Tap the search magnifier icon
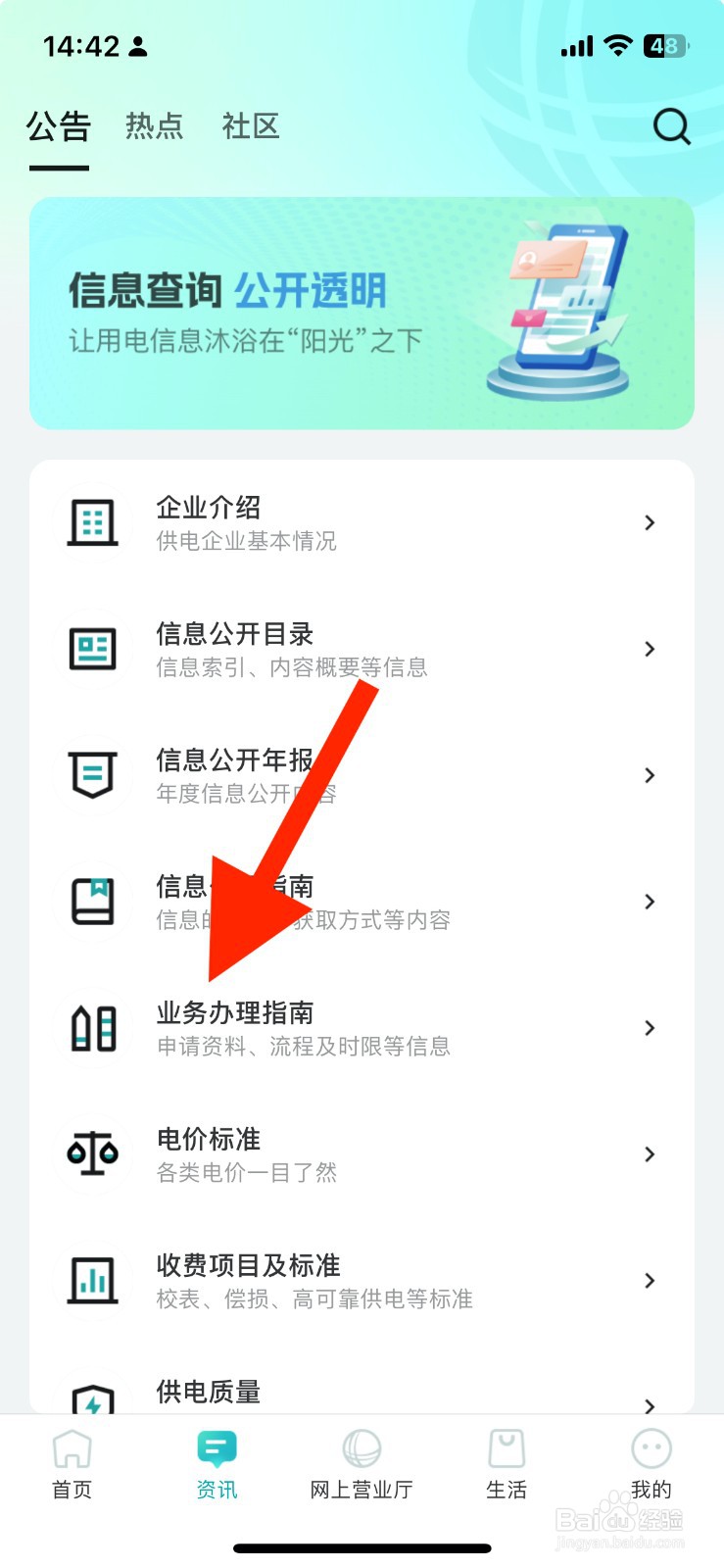The image size is (724, 1568). [670, 126]
